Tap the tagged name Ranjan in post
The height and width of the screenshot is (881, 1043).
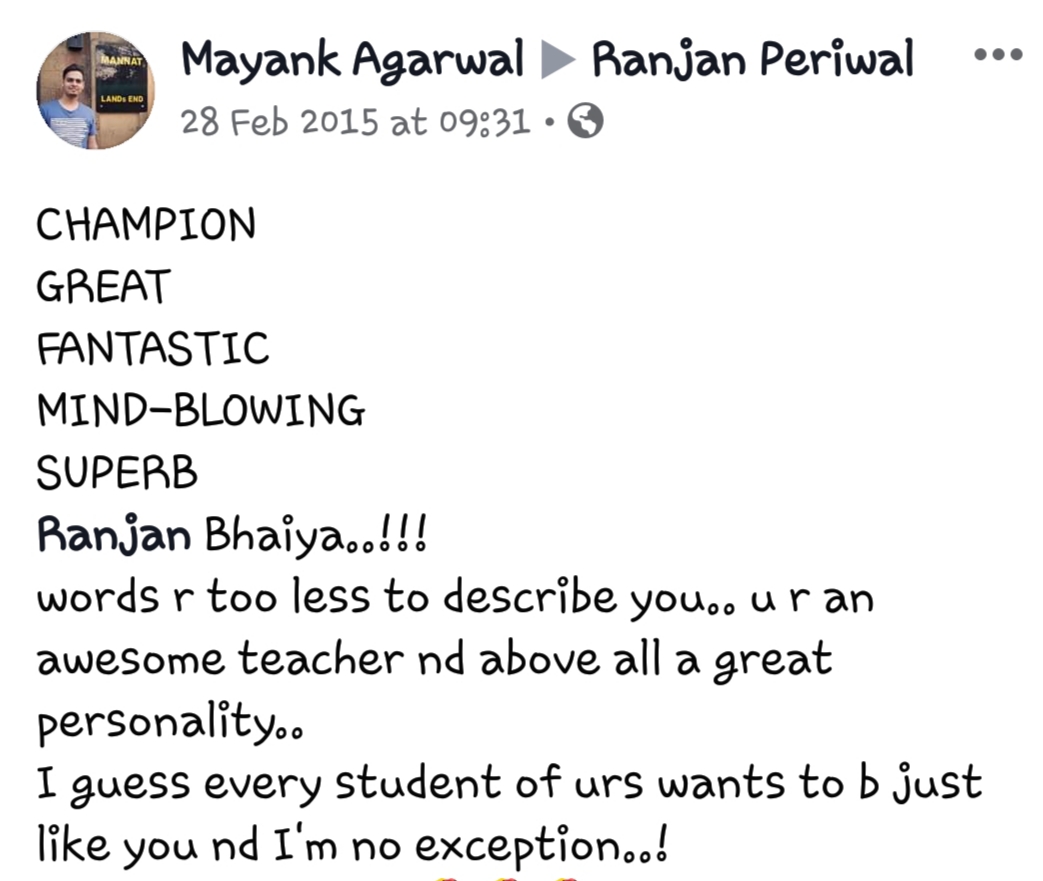113,536
